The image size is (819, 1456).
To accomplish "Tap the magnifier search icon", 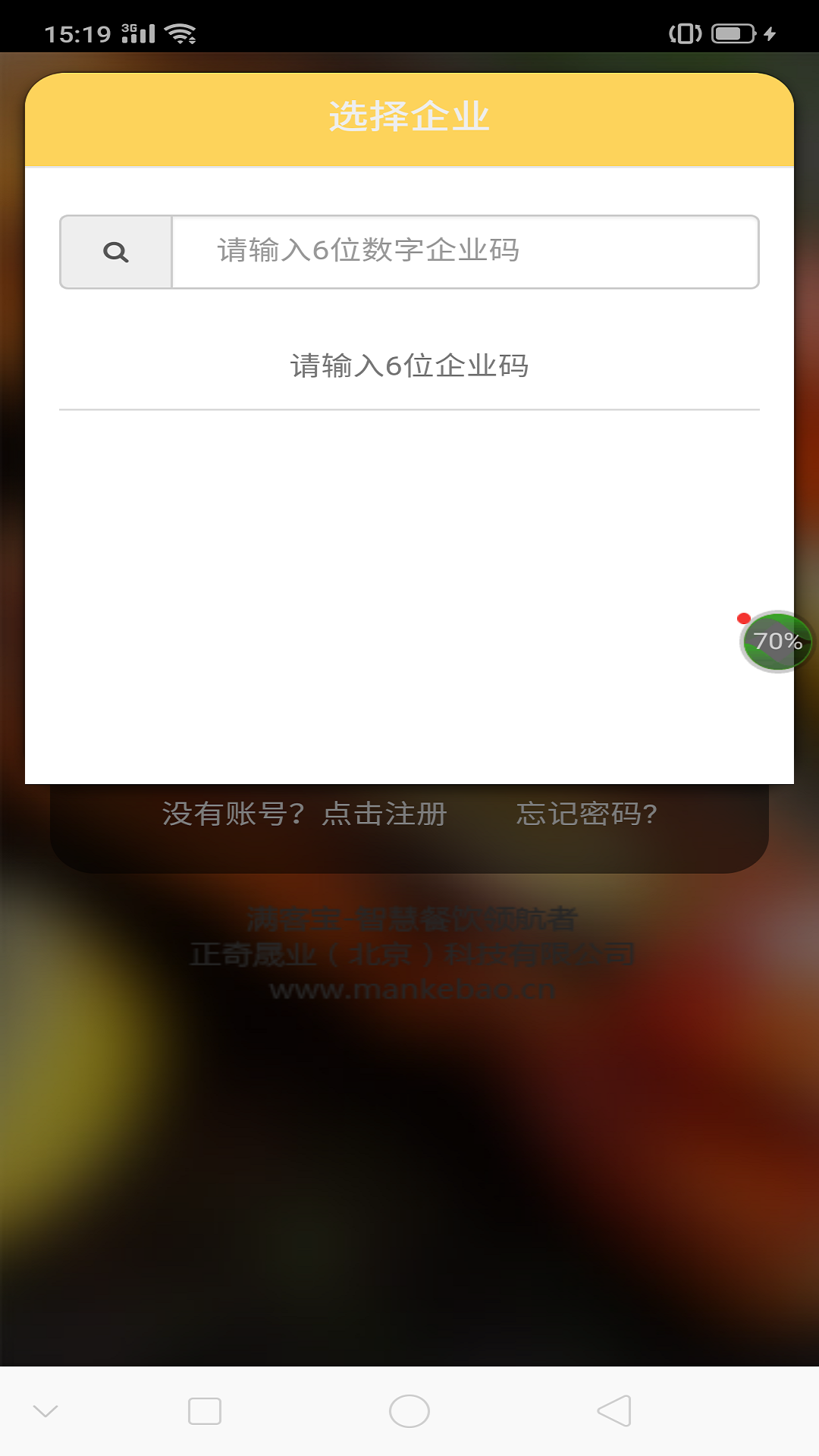I will pyautogui.click(x=116, y=252).
